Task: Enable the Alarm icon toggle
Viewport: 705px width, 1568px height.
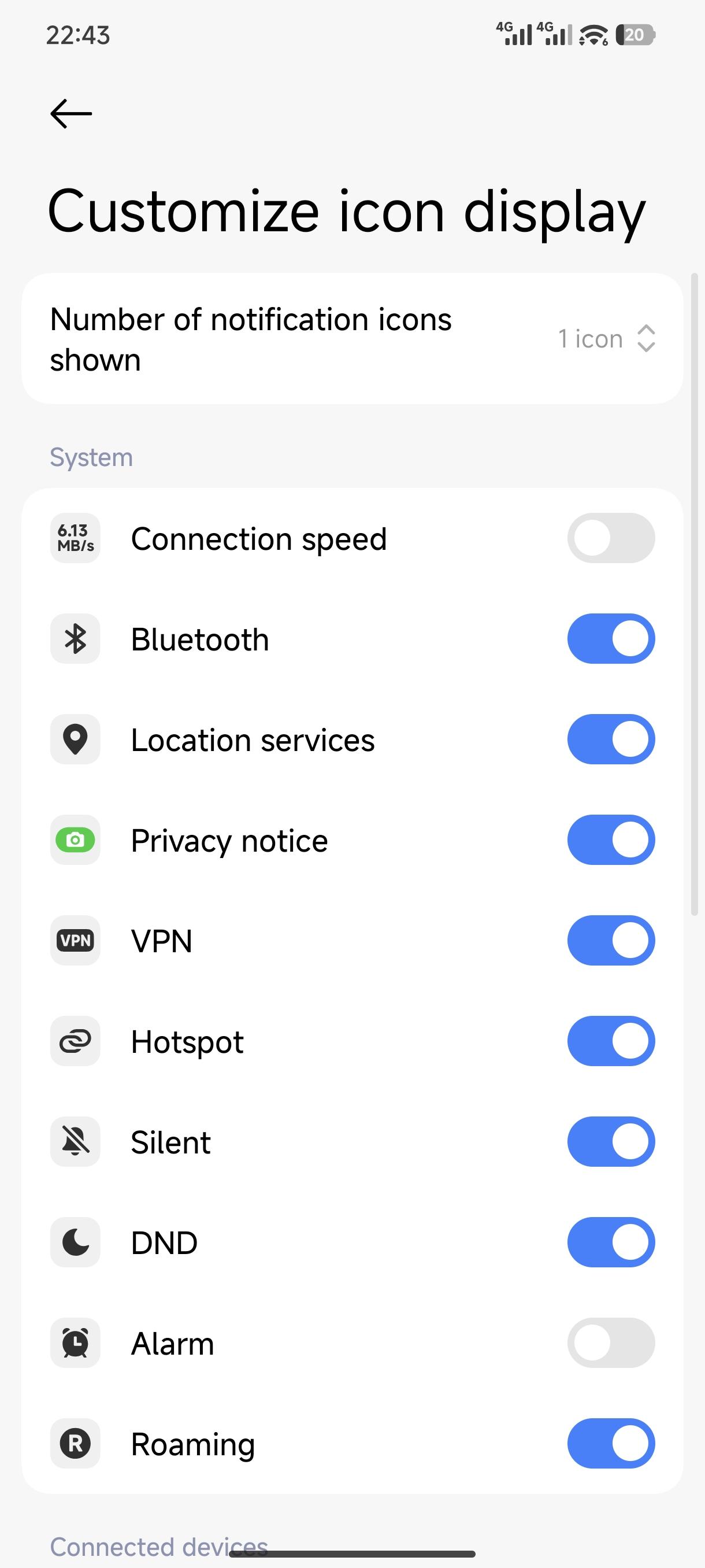Action: pyautogui.click(x=611, y=1343)
